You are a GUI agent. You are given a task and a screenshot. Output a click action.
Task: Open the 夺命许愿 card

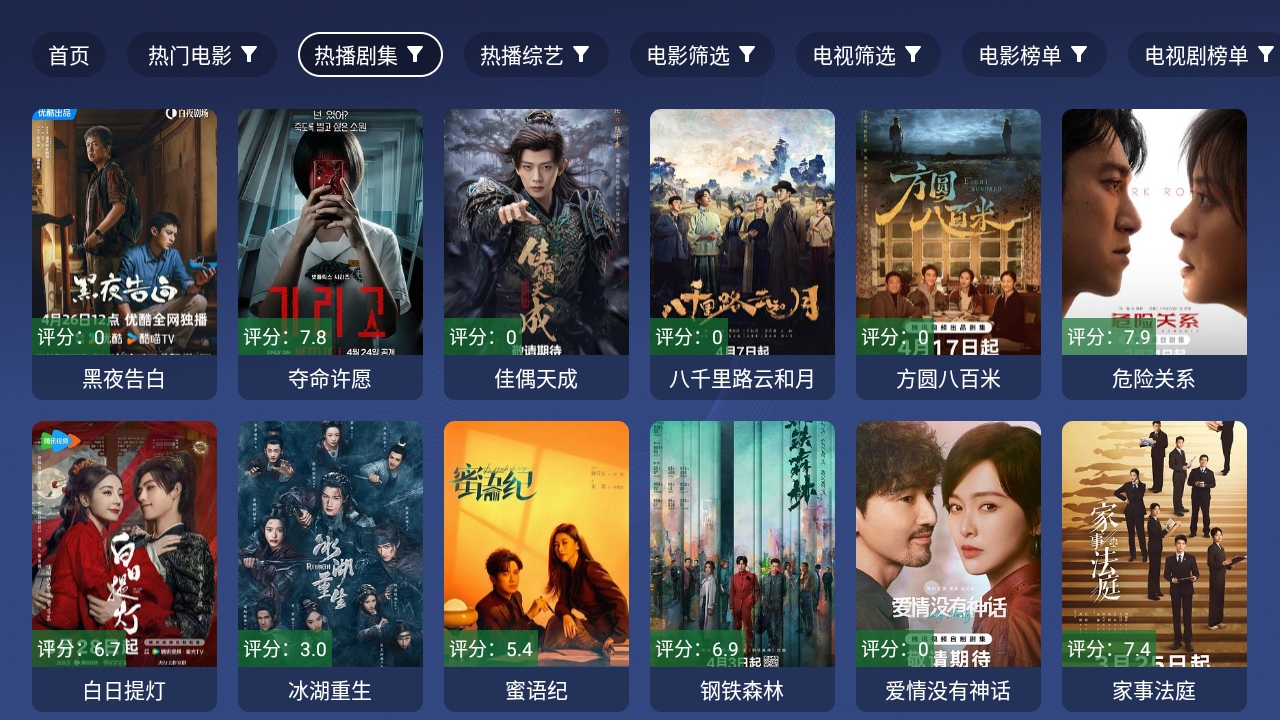pos(330,253)
